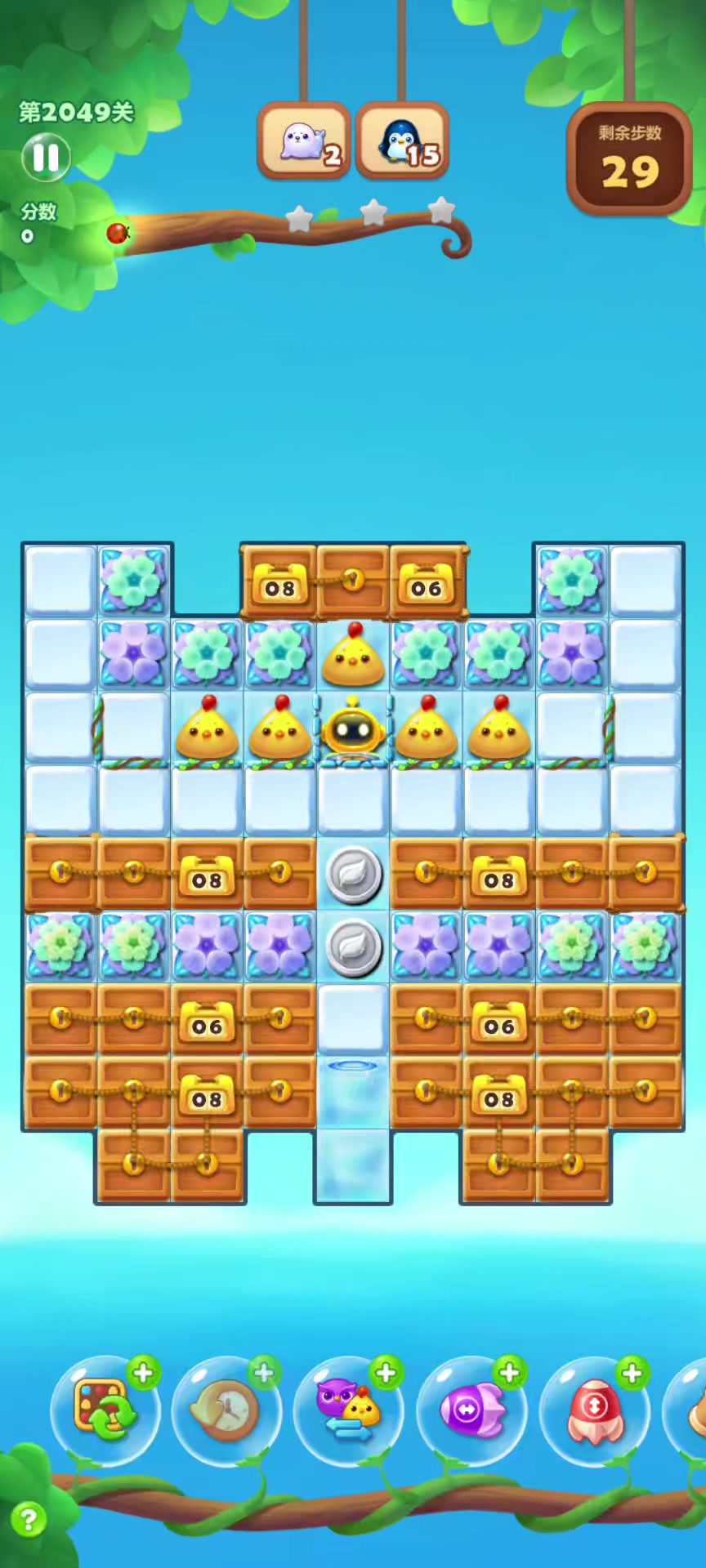Select the red vertical rocket booster

point(594,1410)
